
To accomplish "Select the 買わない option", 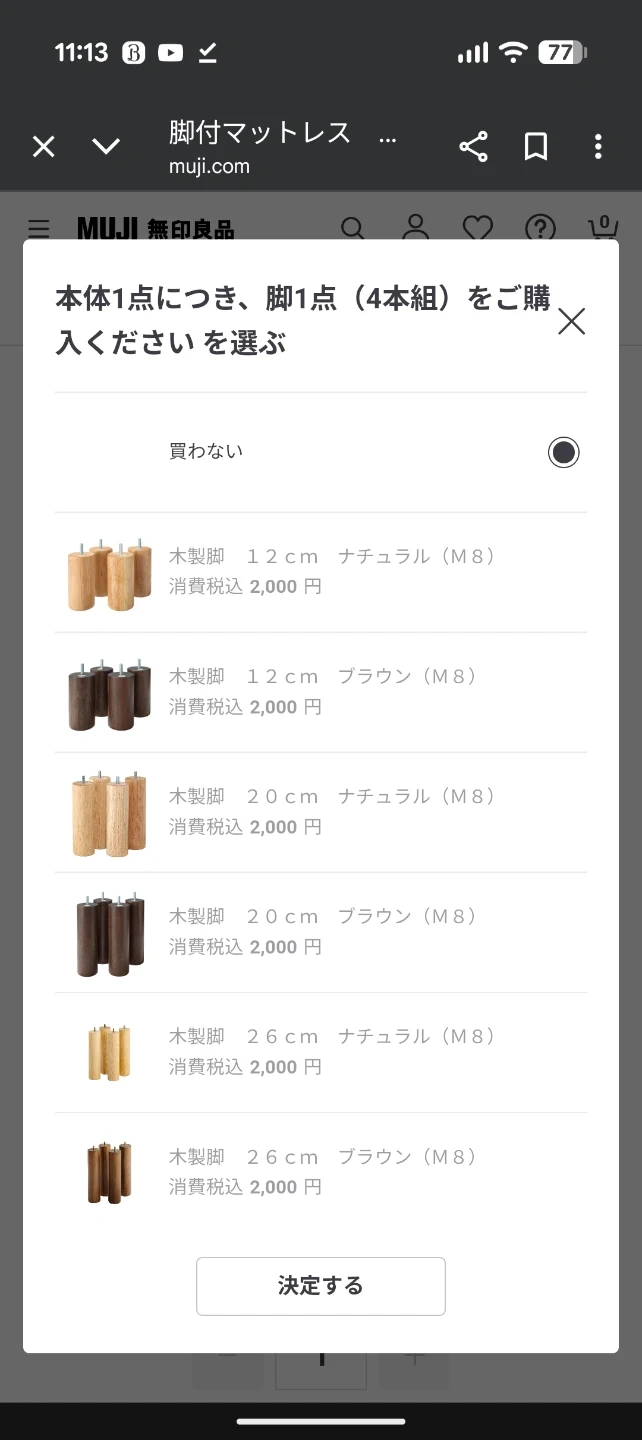I will [x=563, y=452].
